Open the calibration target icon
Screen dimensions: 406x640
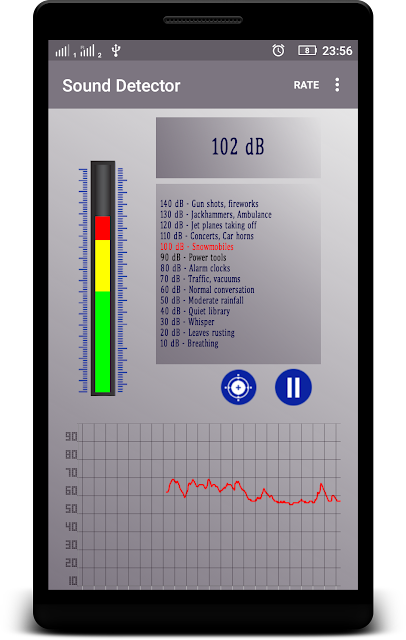(x=239, y=387)
